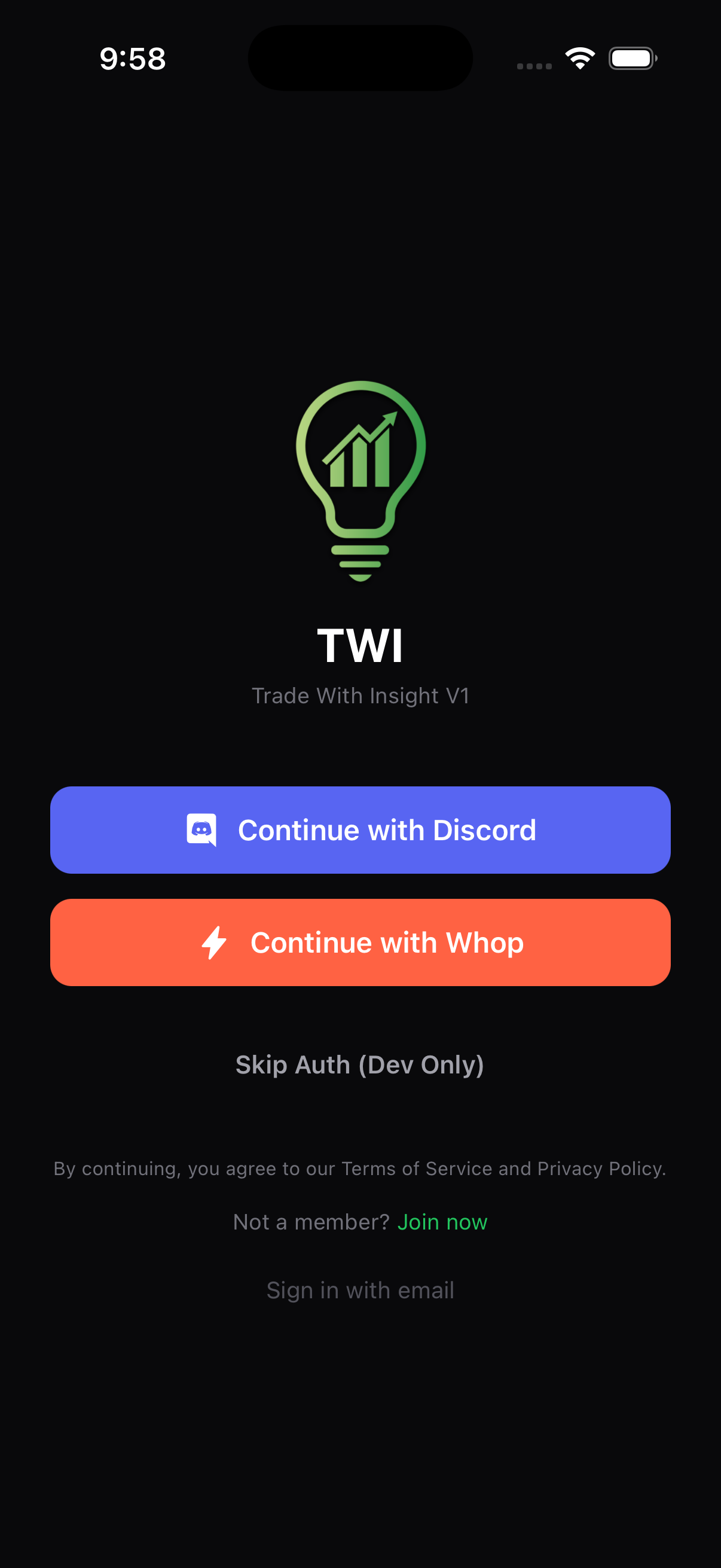Viewport: 721px width, 1568px height.
Task: Continue with Discord login
Action: 360,829
